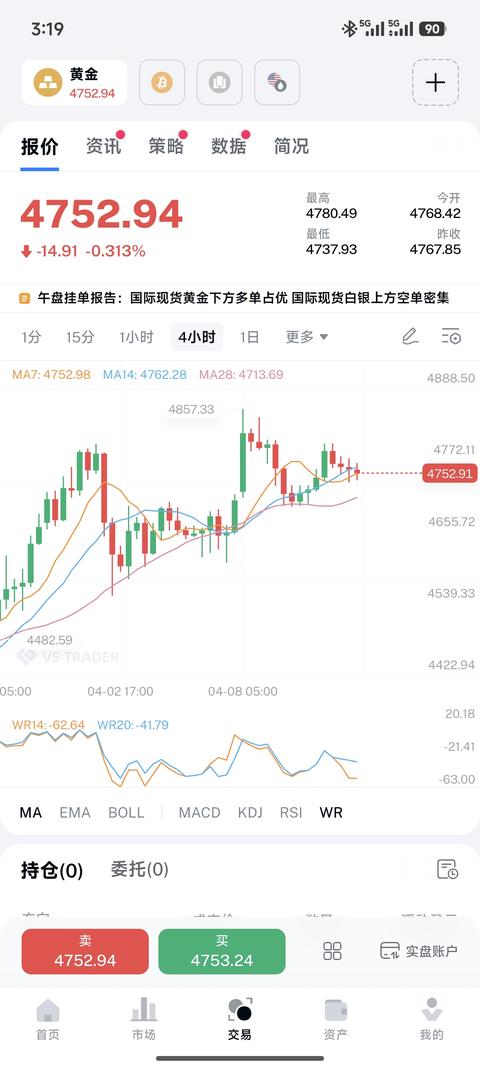The width and height of the screenshot is (480, 1068).
Task: Open the 委托(0) orders tab
Action: [x=140, y=869]
